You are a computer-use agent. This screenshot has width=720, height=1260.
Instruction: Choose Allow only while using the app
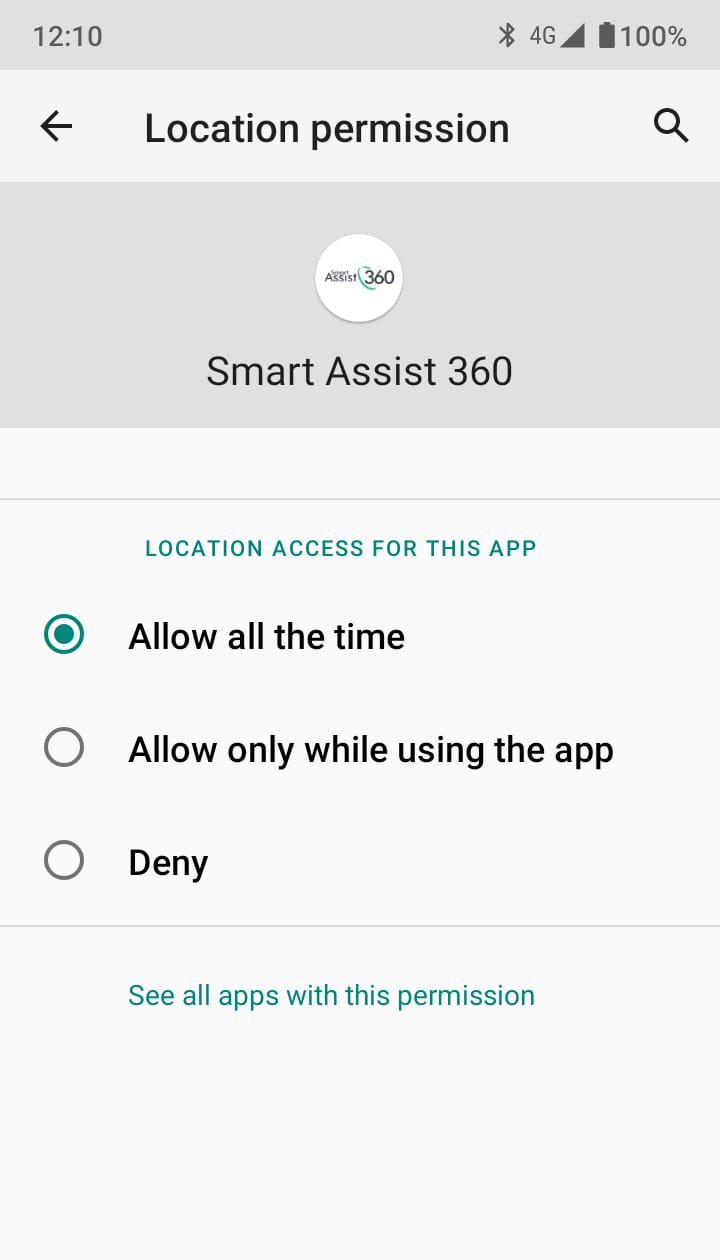(360, 749)
